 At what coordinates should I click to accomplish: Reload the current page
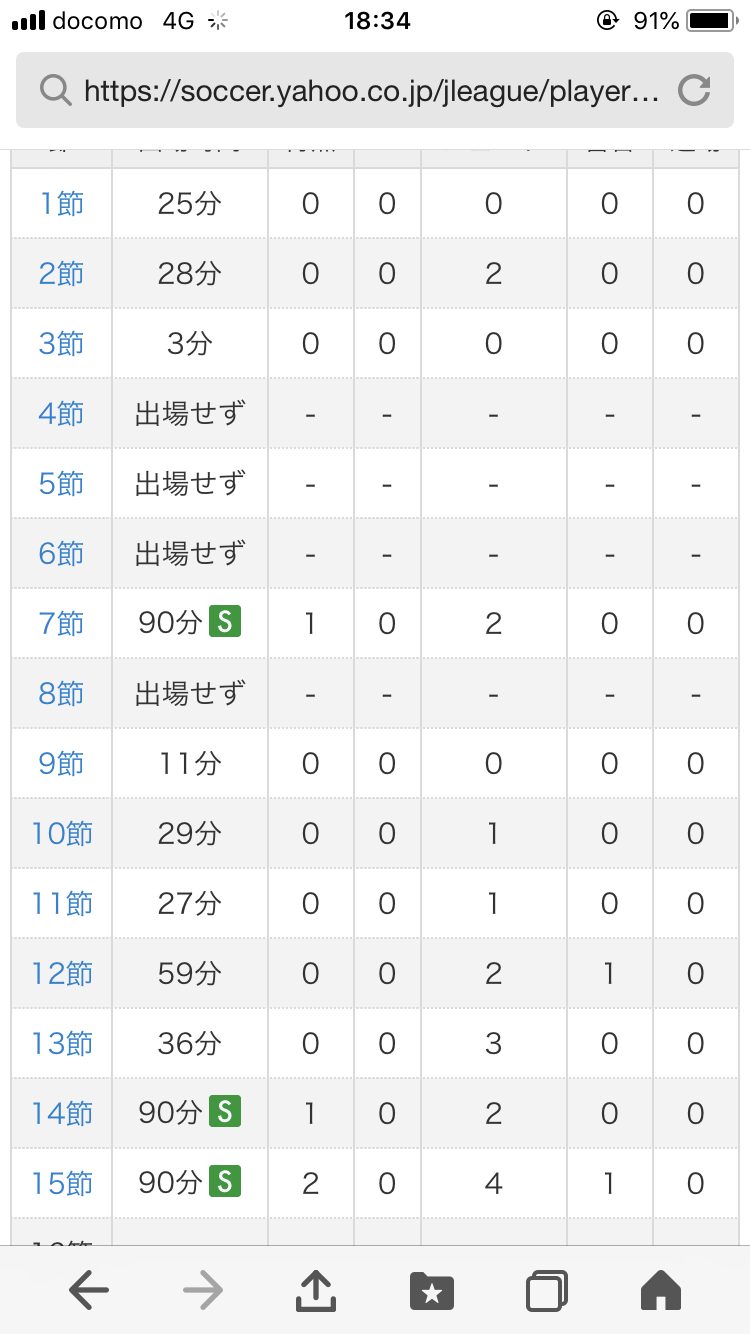point(693,91)
